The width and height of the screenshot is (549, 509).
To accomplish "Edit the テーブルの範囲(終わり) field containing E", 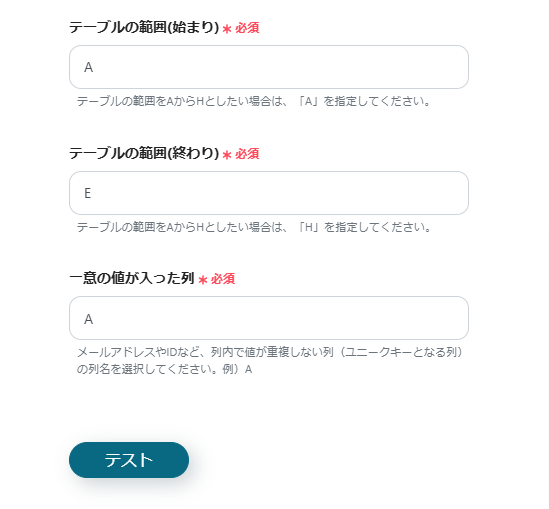I will click(269, 193).
